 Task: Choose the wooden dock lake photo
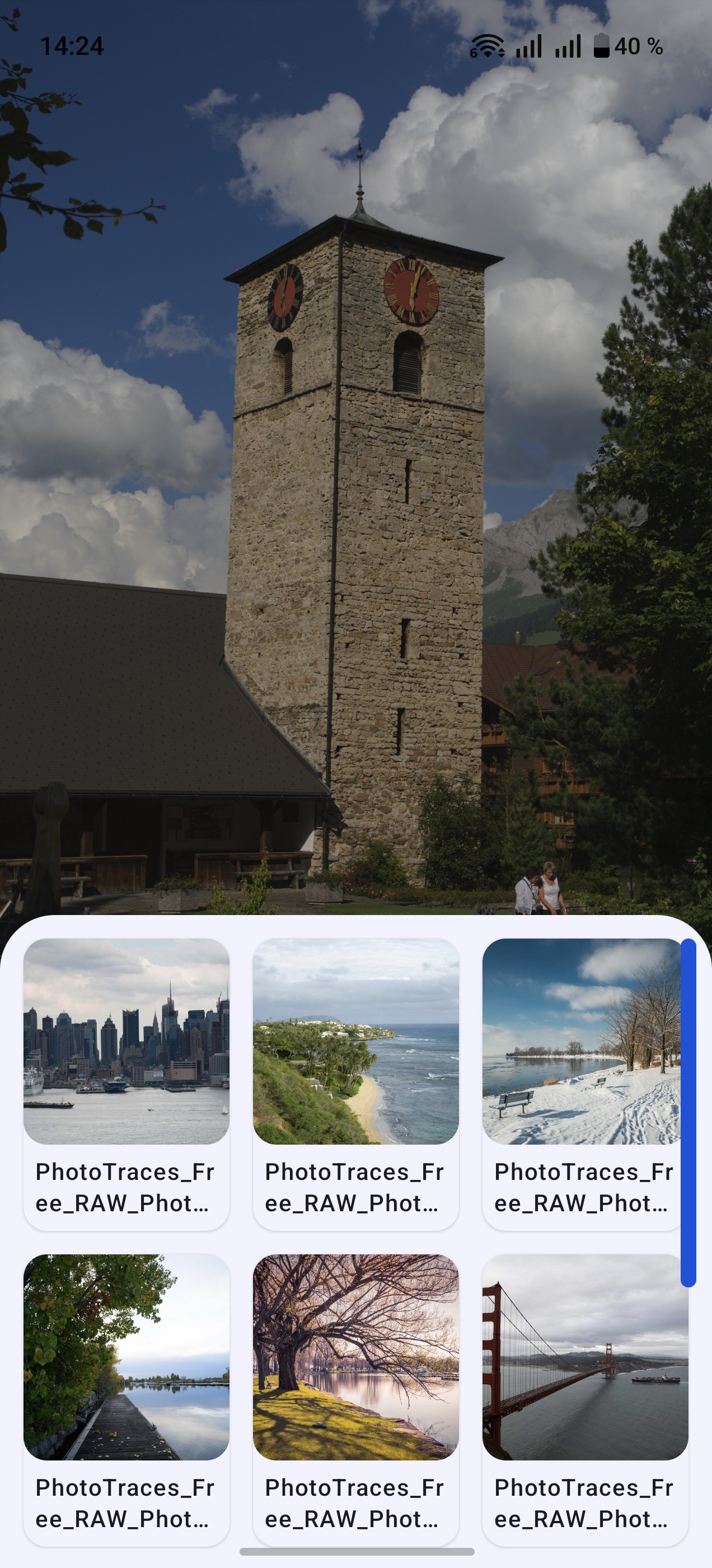point(127,1399)
